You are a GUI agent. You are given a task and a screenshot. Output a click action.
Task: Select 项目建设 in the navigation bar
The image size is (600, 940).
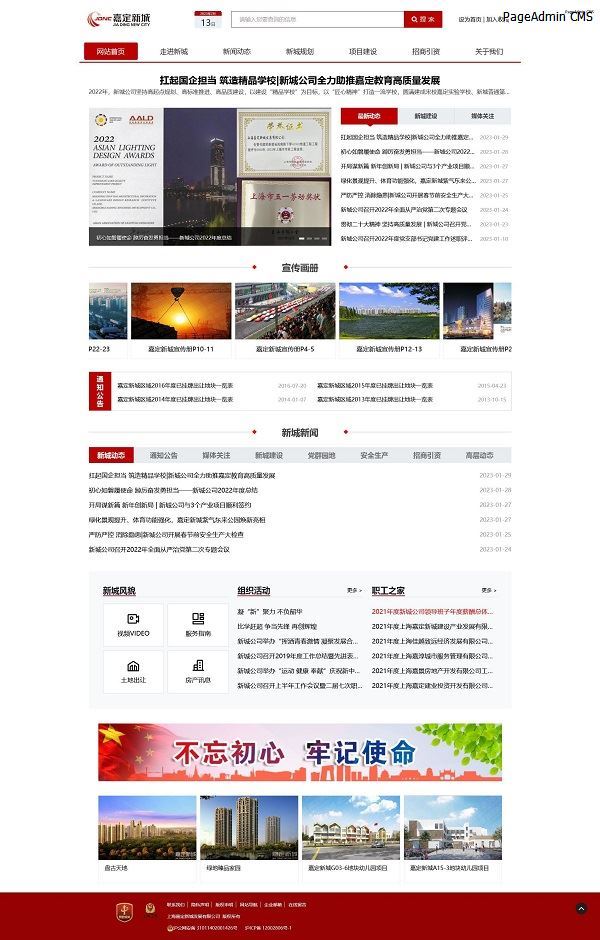click(x=363, y=52)
